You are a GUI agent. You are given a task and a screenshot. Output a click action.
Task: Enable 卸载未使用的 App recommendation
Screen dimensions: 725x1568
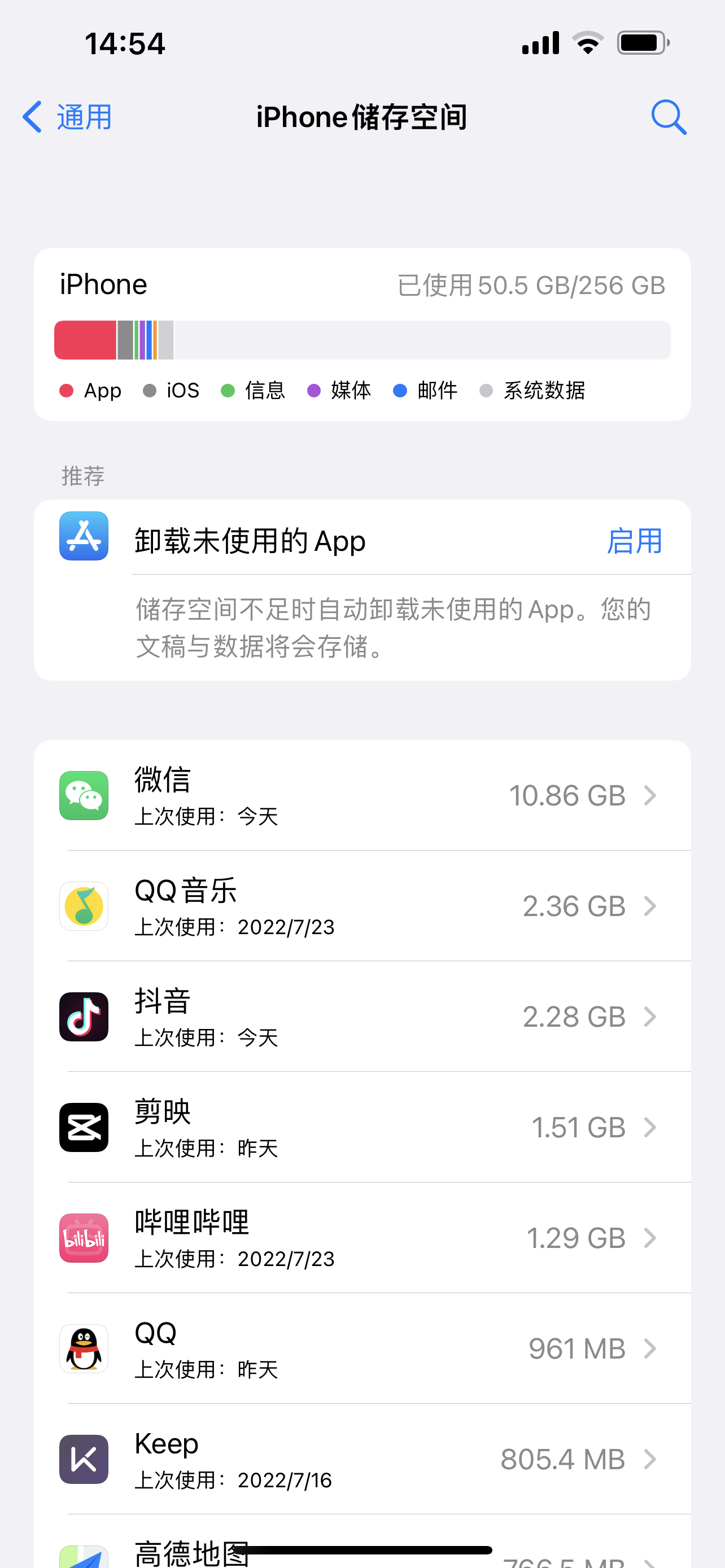click(x=634, y=541)
